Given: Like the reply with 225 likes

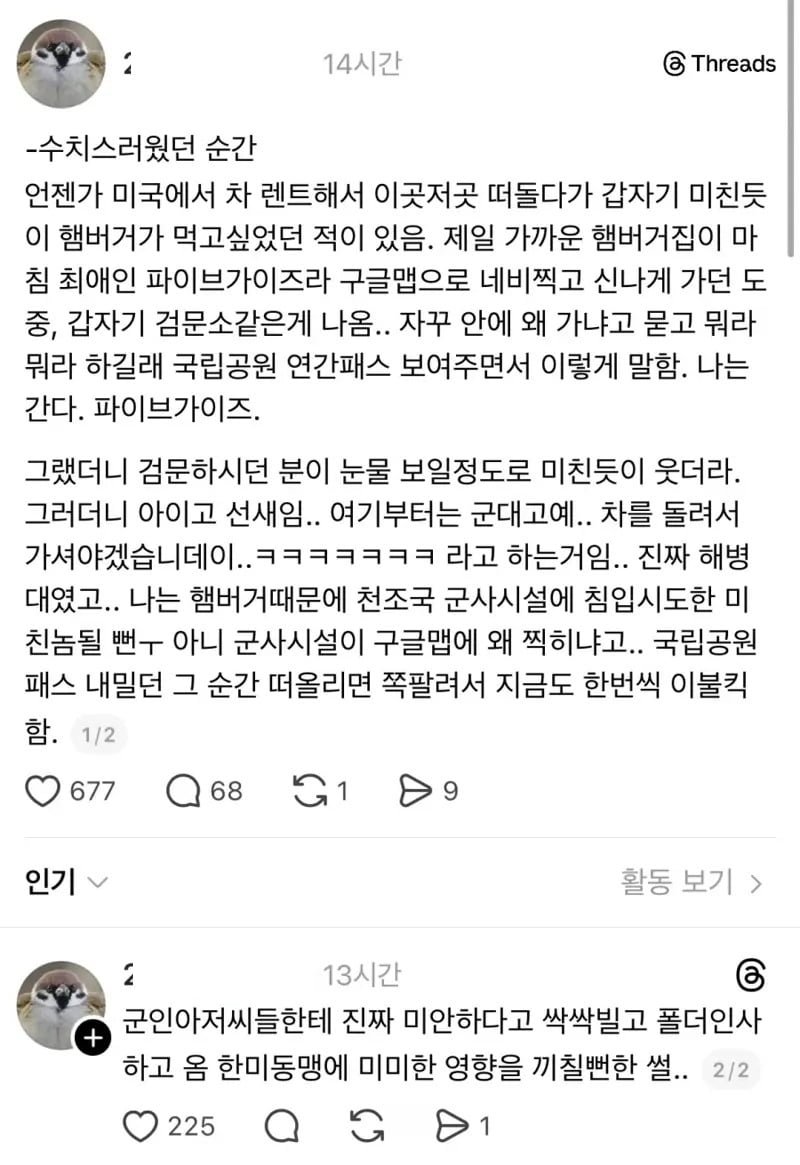Looking at the screenshot, I should [141, 1126].
